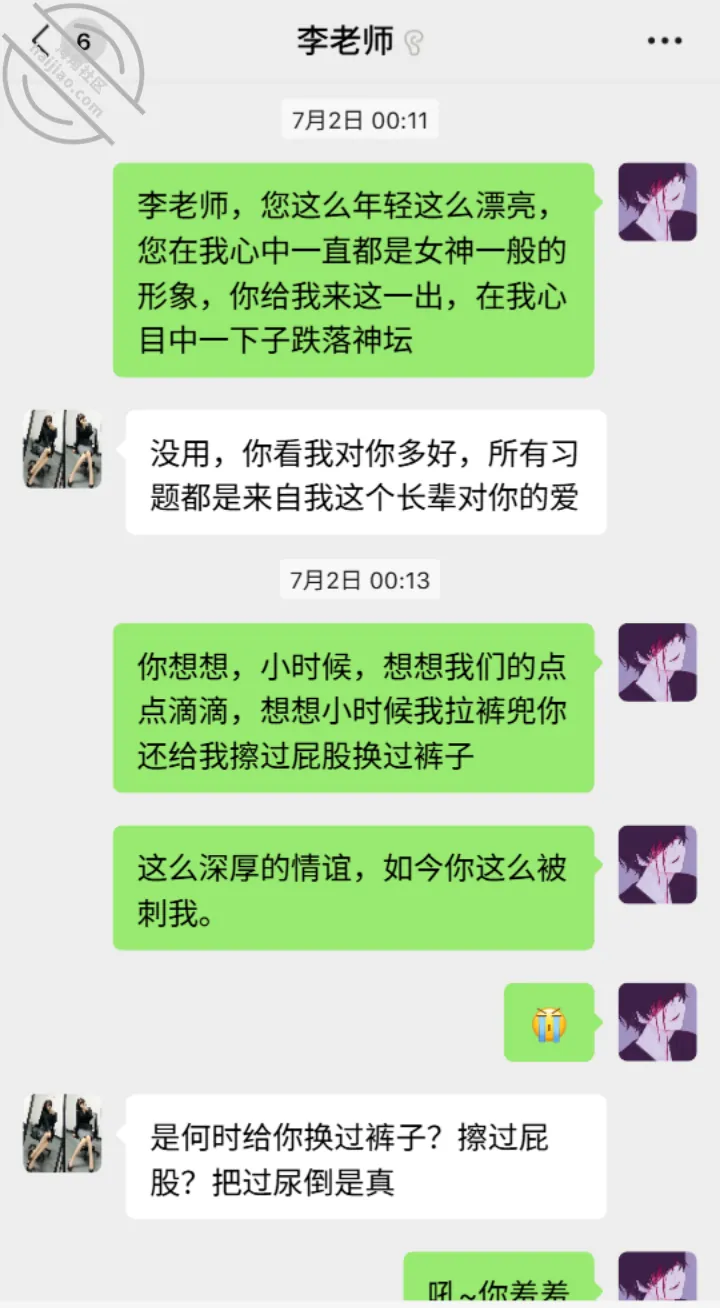Tap my avatar next to the crying emoji
The width and height of the screenshot is (720, 1308).
pyautogui.click(x=657, y=1022)
